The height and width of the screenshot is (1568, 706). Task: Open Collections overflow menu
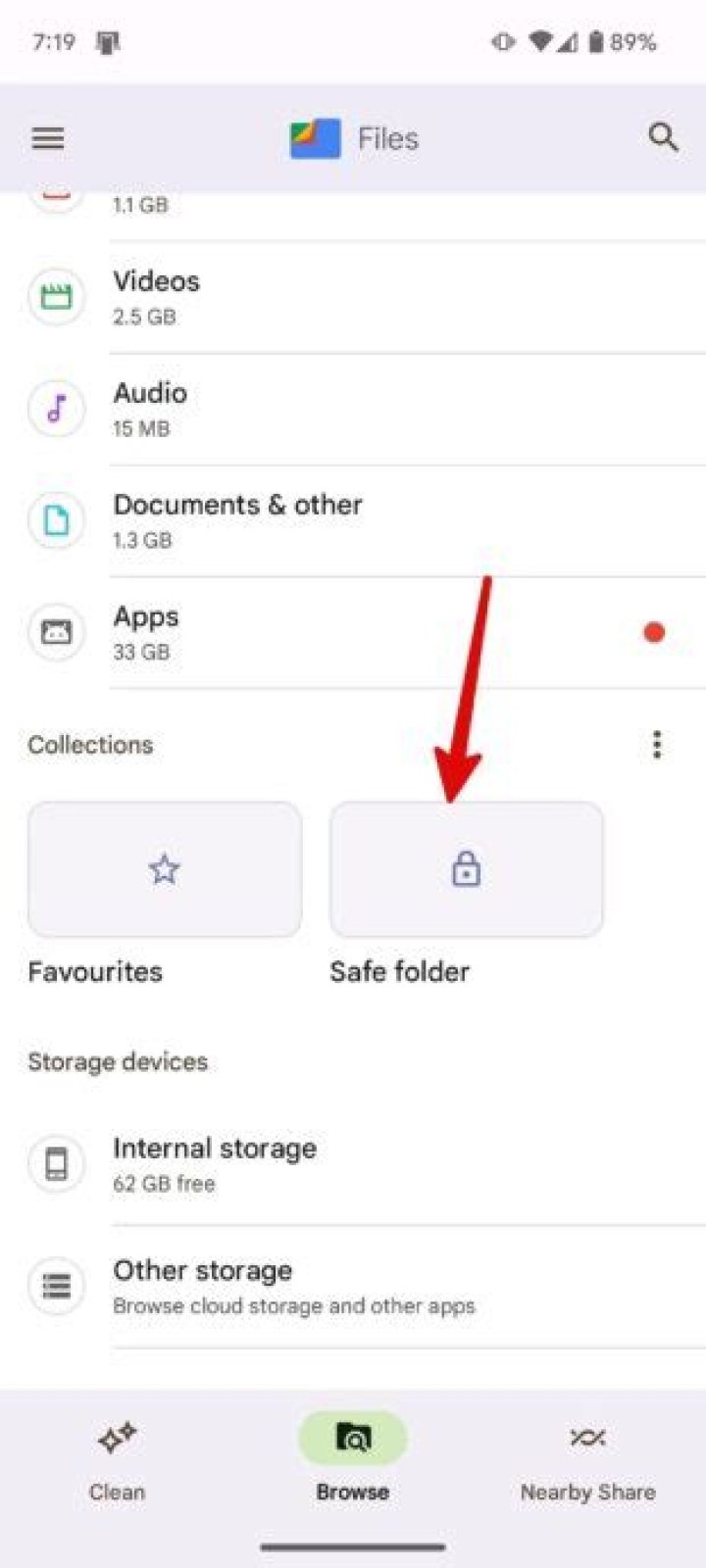click(657, 745)
